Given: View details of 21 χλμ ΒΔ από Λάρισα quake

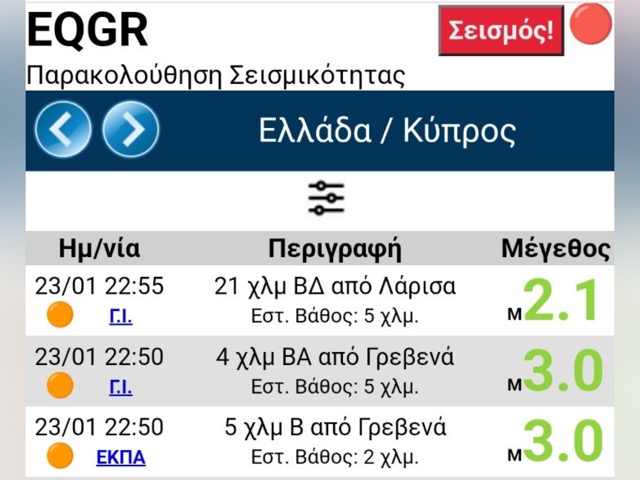Looking at the screenshot, I should coord(335,287).
